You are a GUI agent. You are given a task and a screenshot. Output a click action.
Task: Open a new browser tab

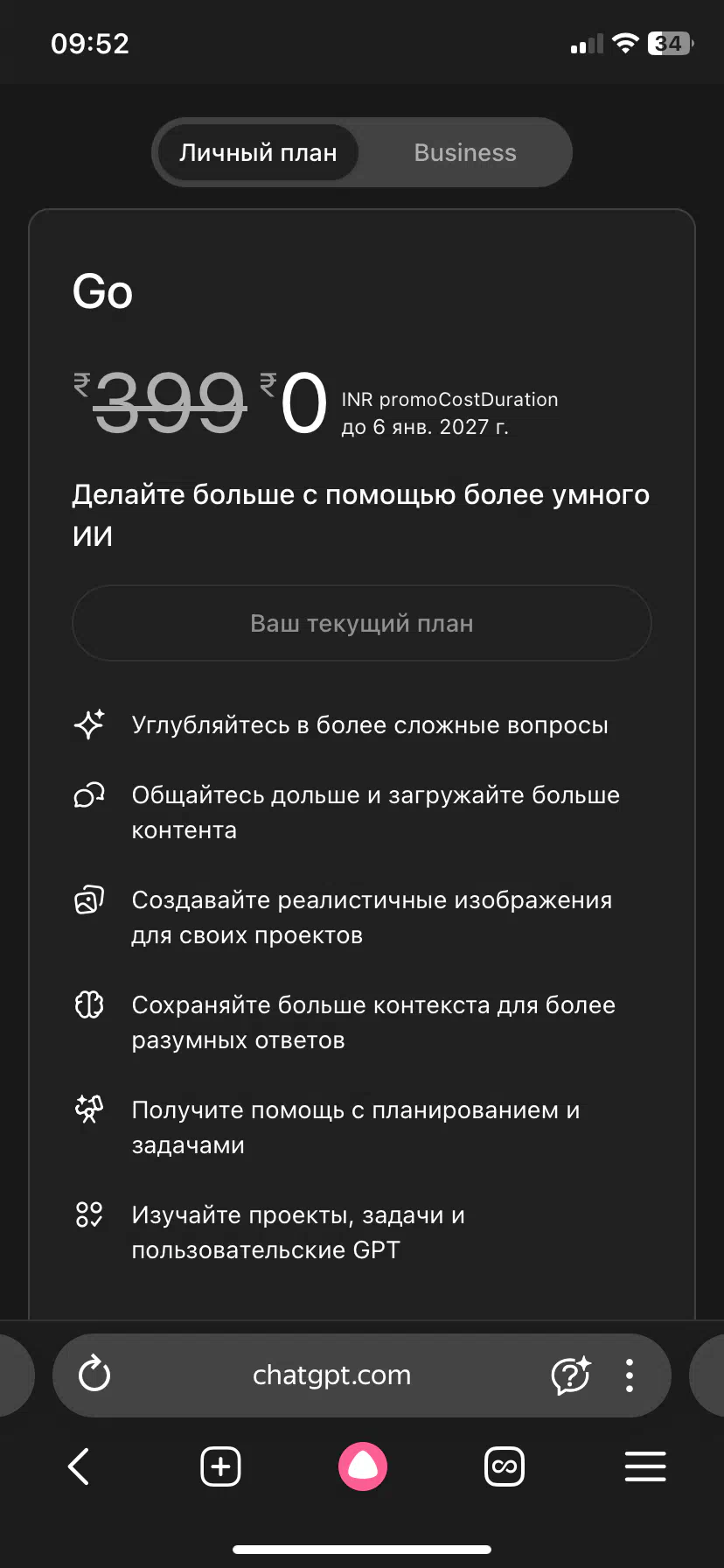click(x=220, y=1466)
